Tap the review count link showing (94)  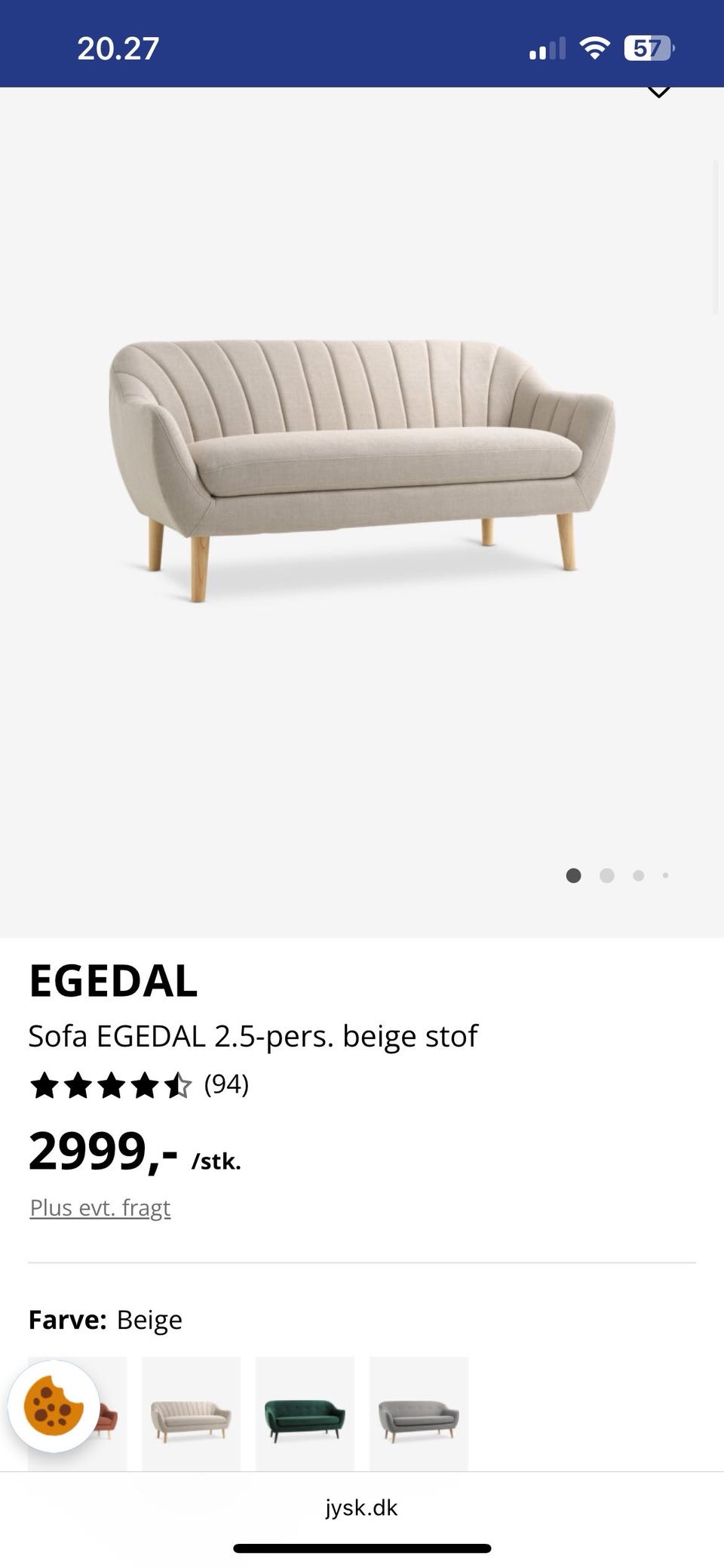226,1086
